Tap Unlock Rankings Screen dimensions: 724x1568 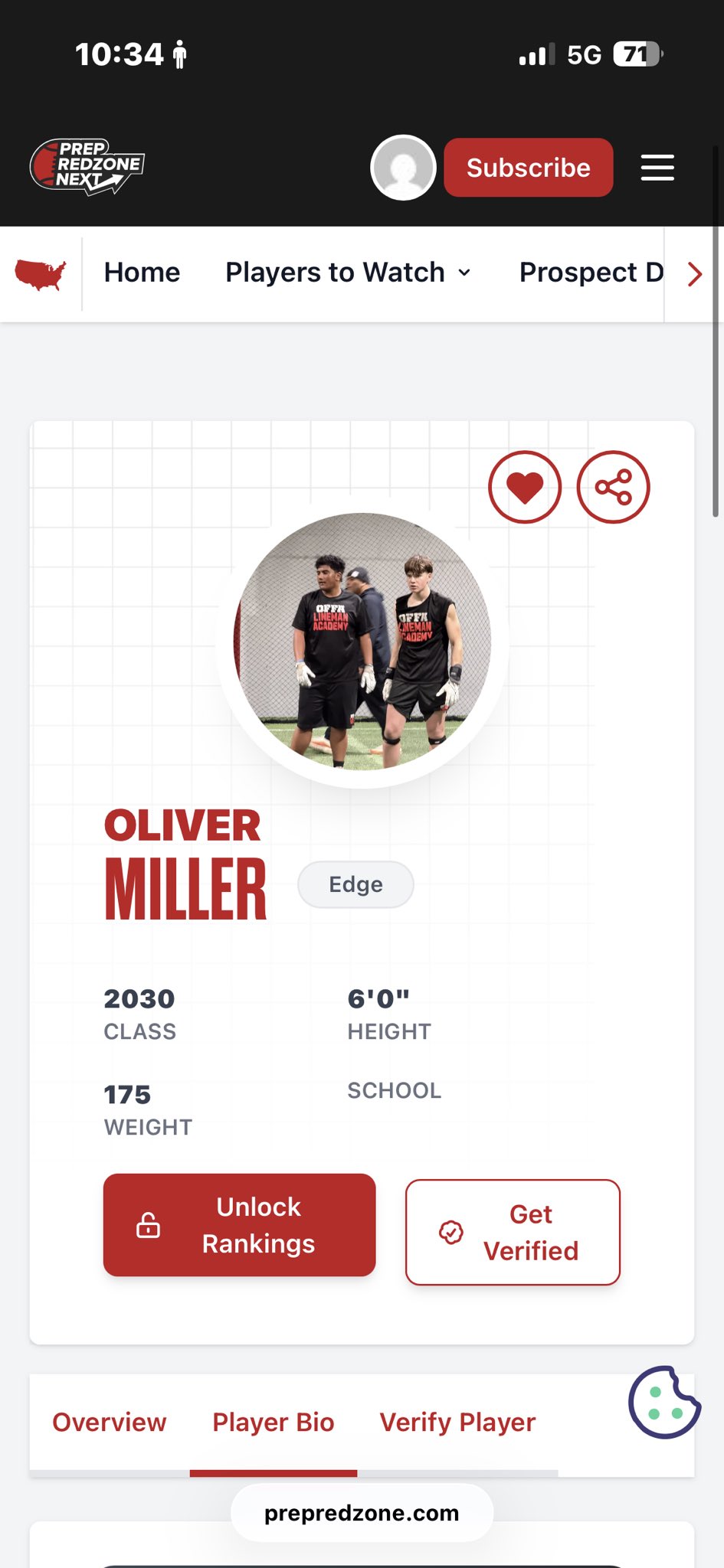click(239, 1225)
